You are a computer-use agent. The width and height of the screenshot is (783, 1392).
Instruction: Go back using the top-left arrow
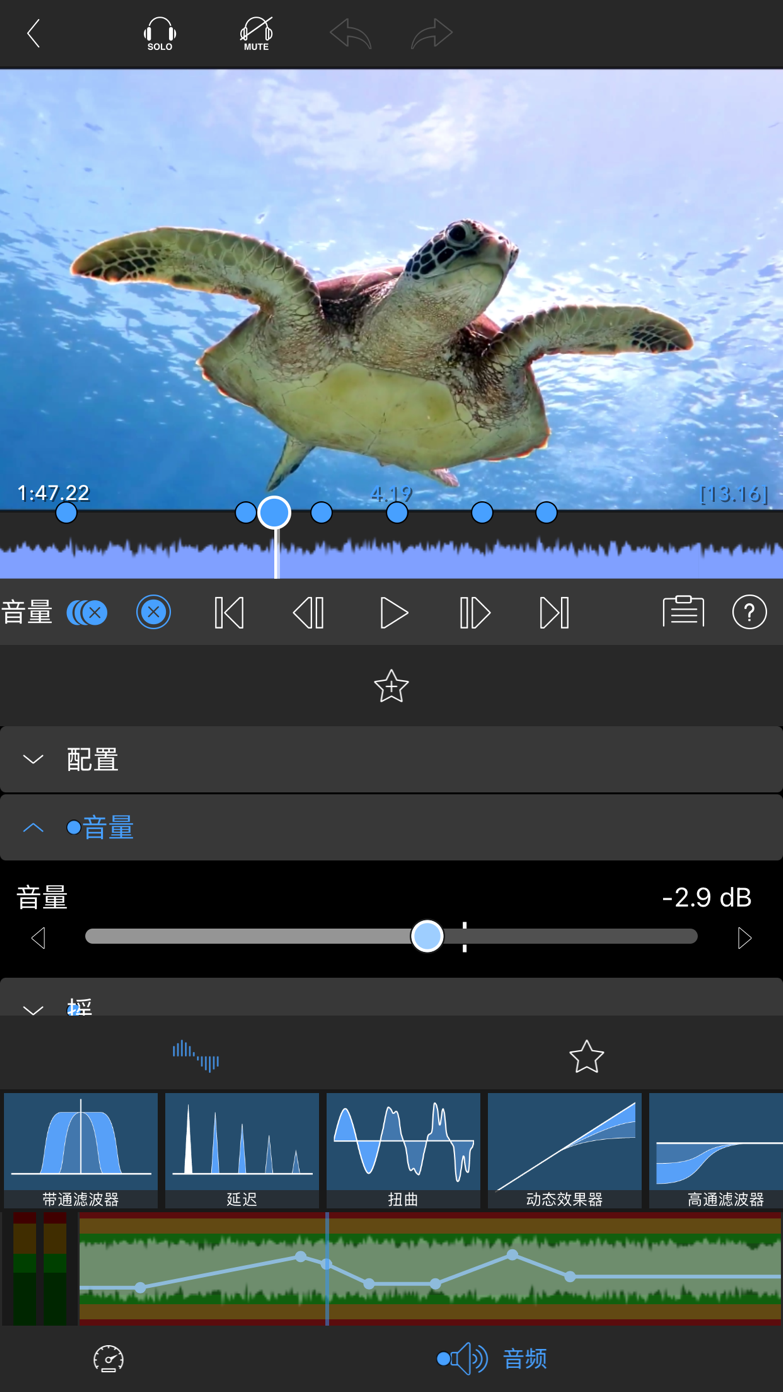tap(34, 34)
